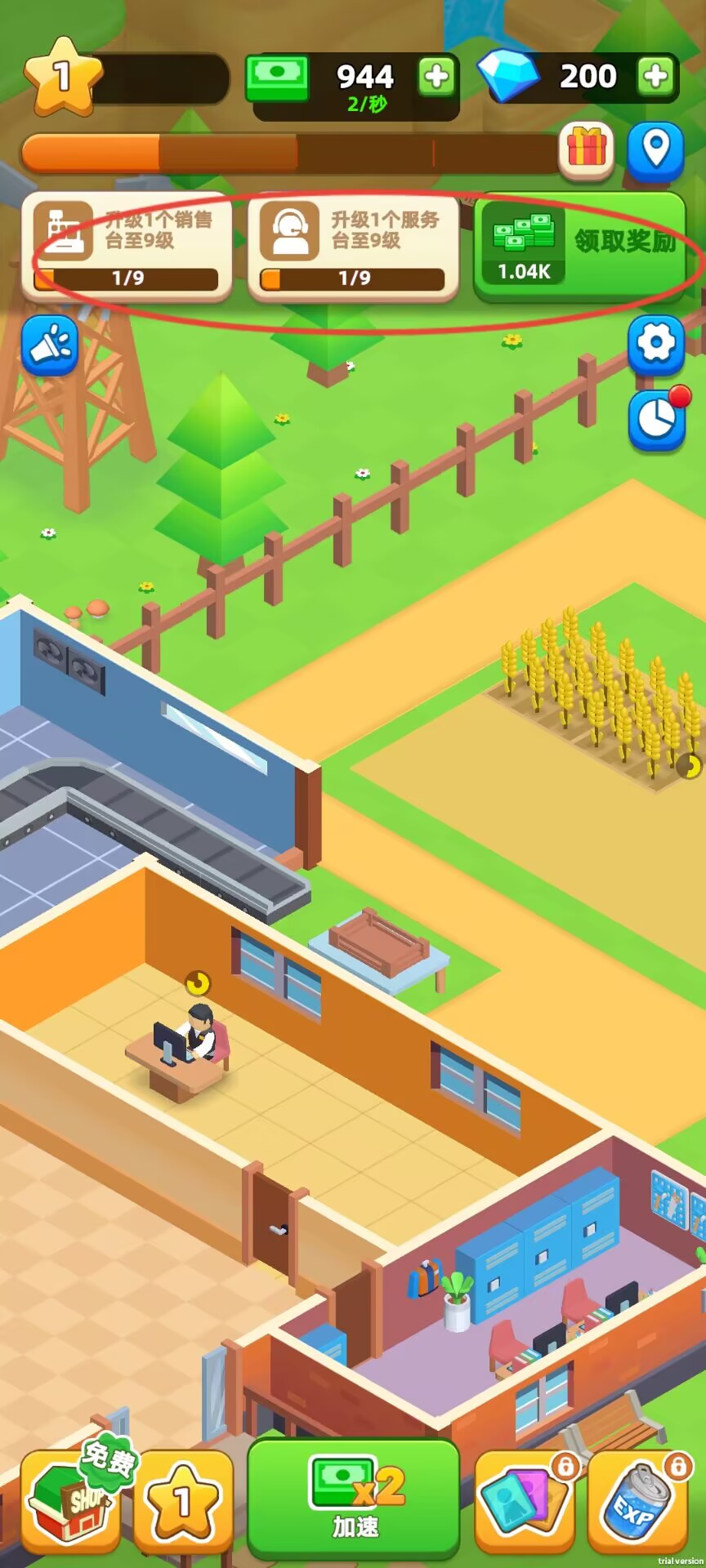
Task: Open the gift box reward
Action: coord(586,149)
